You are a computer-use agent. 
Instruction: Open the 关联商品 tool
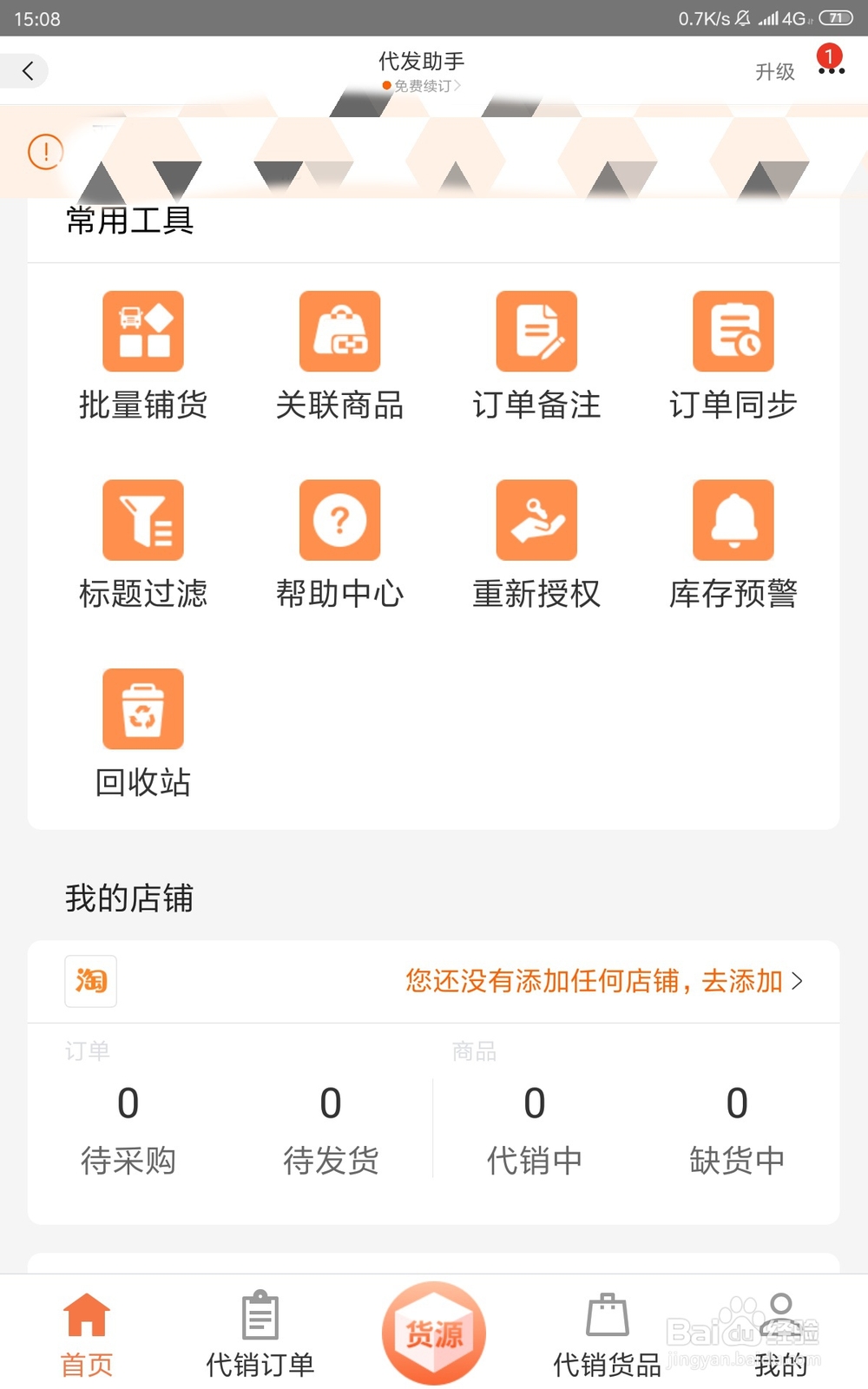click(x=339, y=356)
